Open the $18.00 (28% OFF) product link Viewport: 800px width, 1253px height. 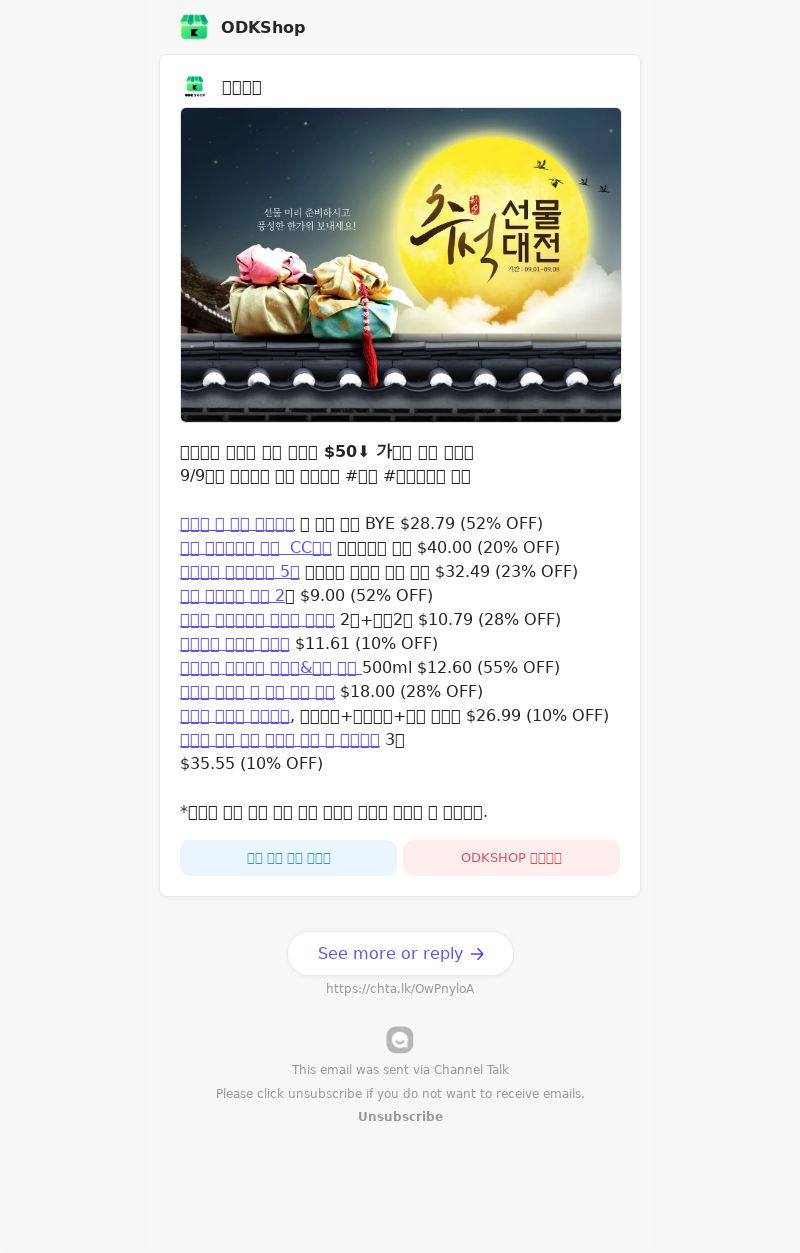pos(257,692)
